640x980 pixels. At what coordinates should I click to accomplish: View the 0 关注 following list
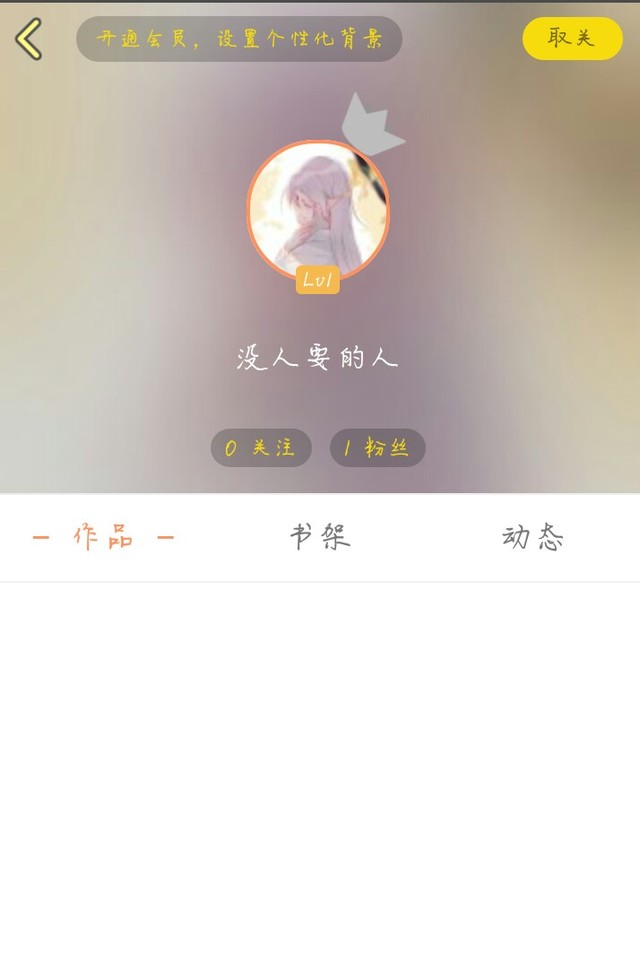(261, 448)
